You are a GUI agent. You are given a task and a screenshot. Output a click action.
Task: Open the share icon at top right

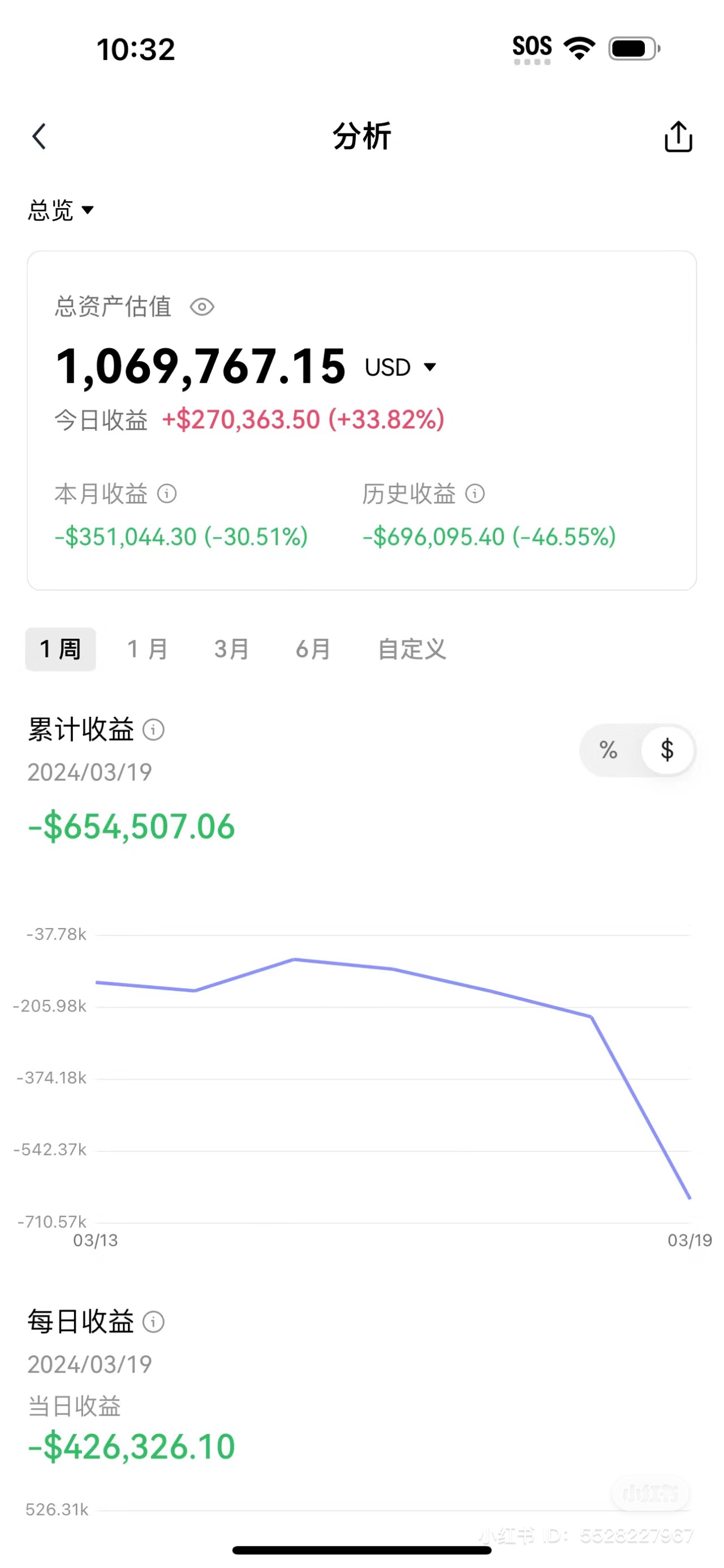(678, 136)
